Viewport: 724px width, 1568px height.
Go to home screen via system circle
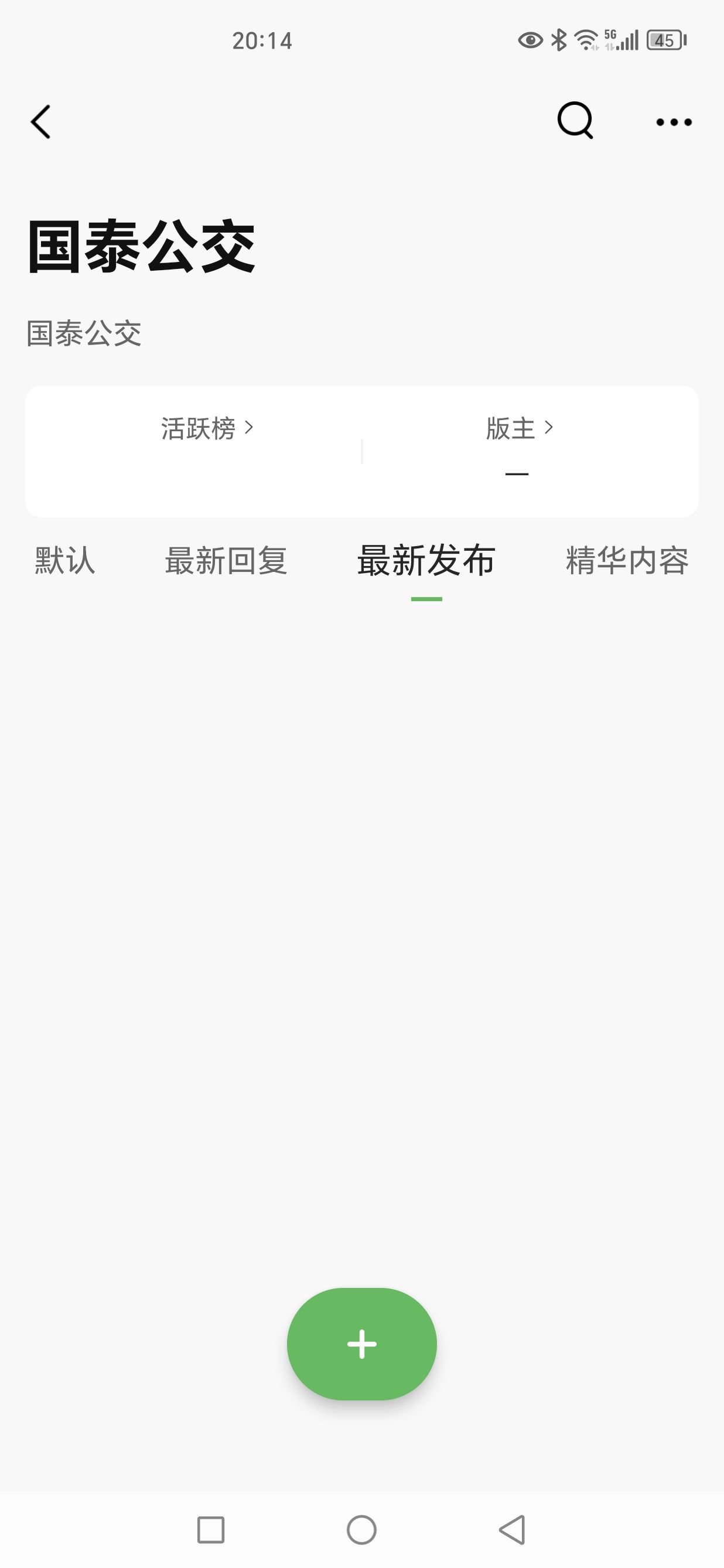362,1530
